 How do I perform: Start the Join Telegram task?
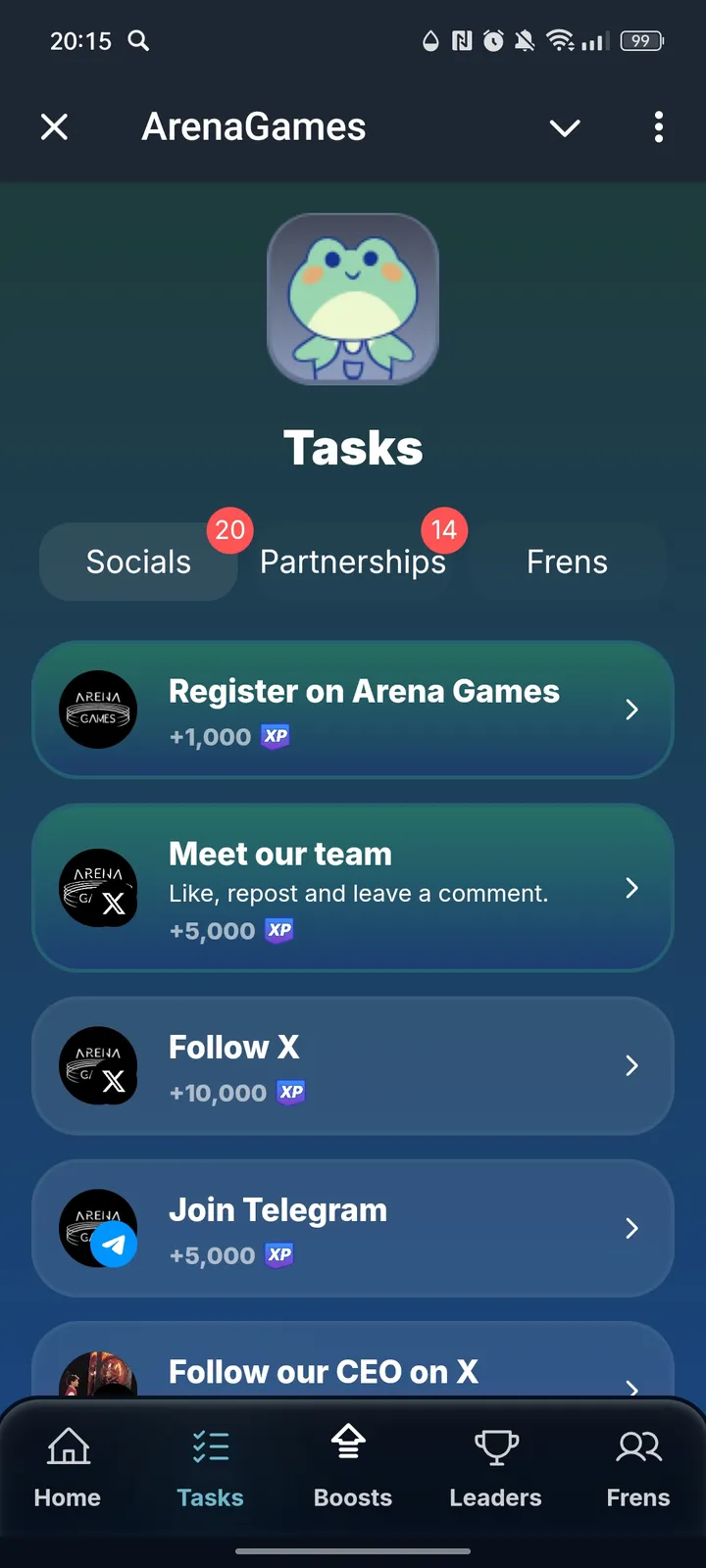(353, 1228)
